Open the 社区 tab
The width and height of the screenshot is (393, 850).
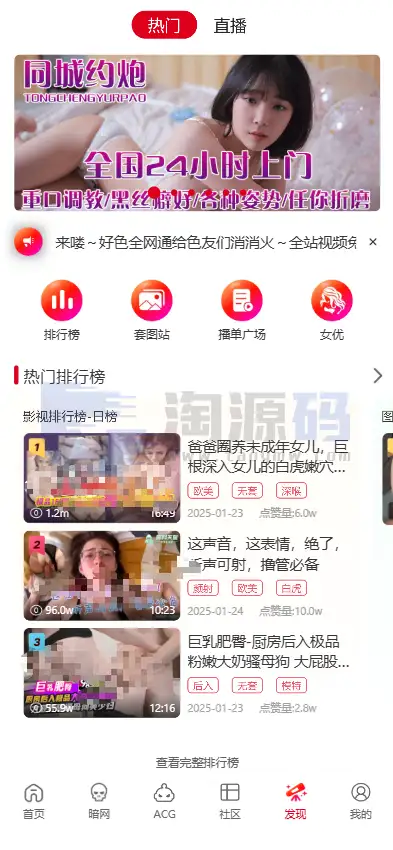coord(230,801)
